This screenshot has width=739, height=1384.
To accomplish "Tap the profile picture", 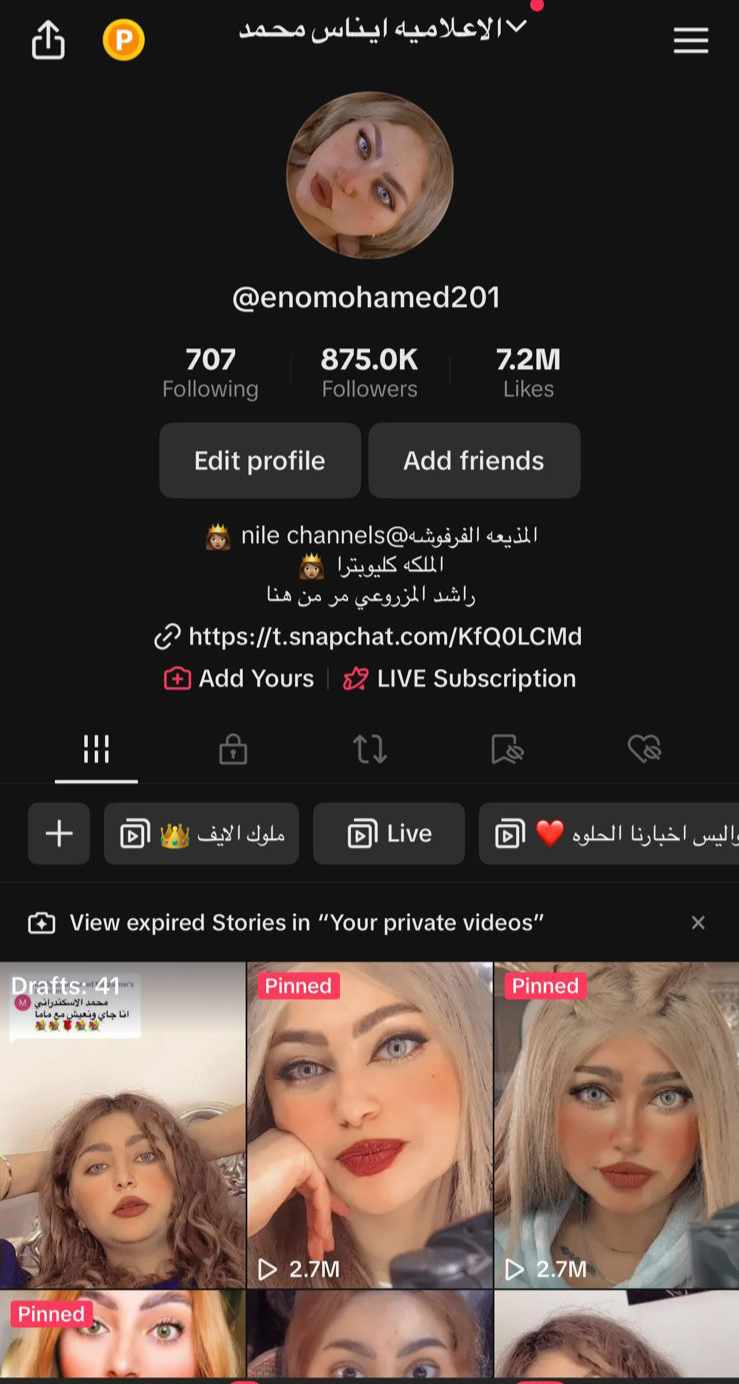I will point(369,175).
